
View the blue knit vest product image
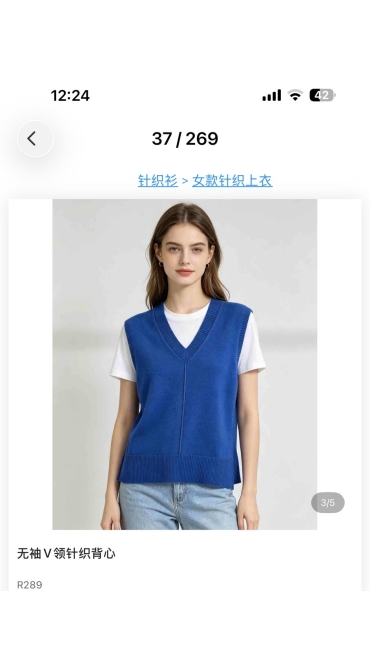[185, 364]
